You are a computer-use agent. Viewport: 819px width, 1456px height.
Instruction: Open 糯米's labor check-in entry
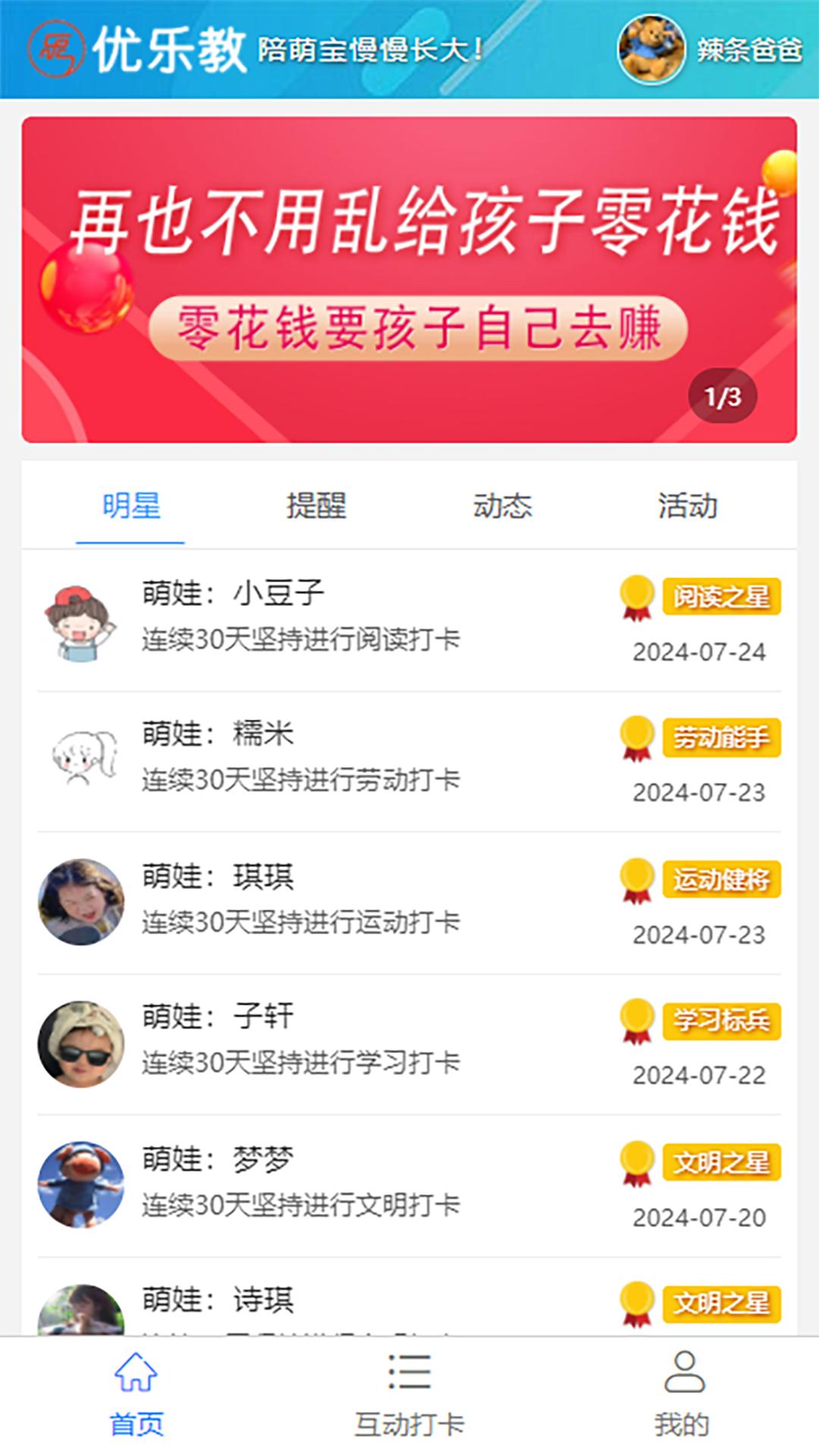[x=409, y=761]
